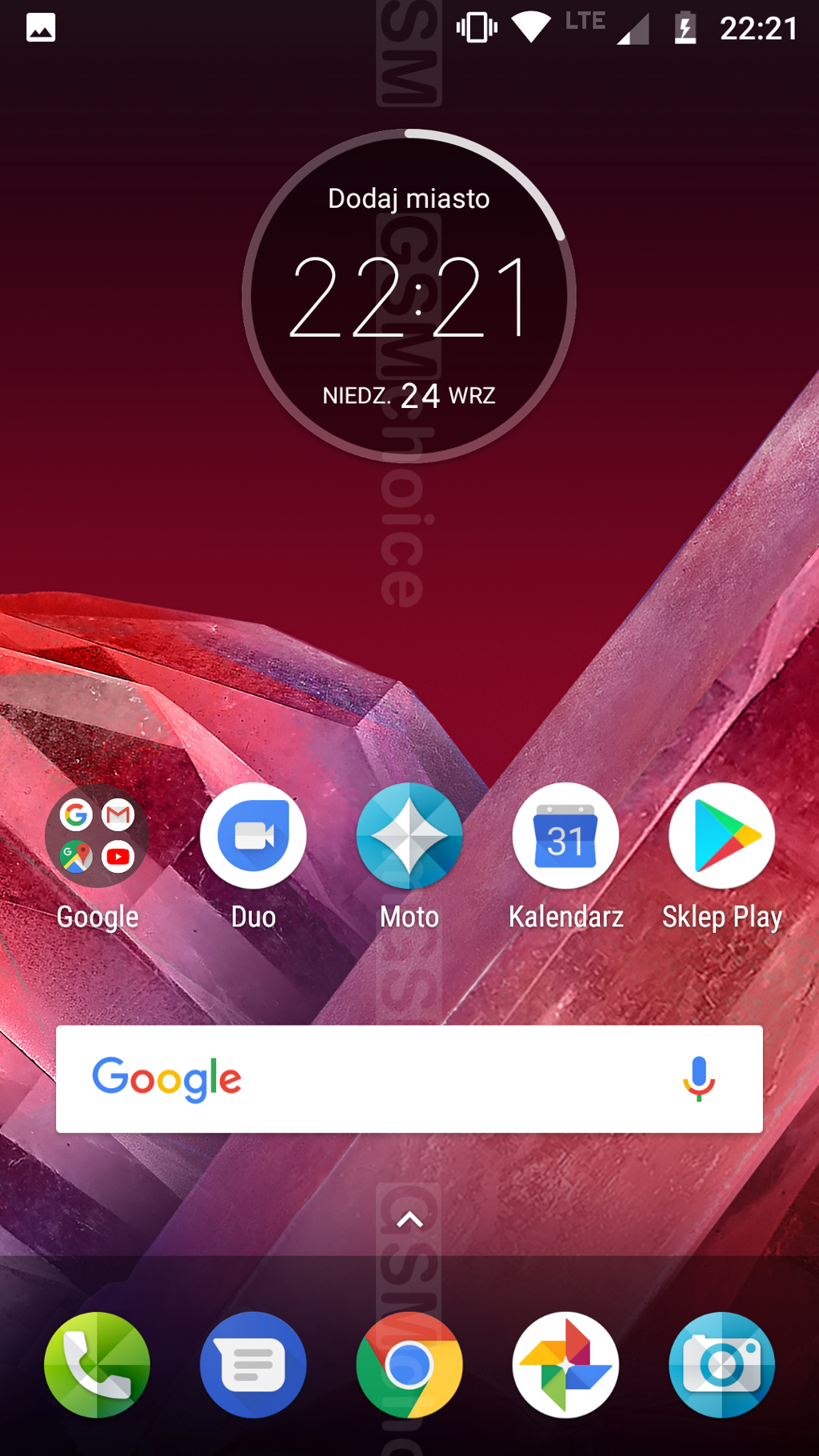
Task: Expand the app drawer arrow
Action: 409,1219
